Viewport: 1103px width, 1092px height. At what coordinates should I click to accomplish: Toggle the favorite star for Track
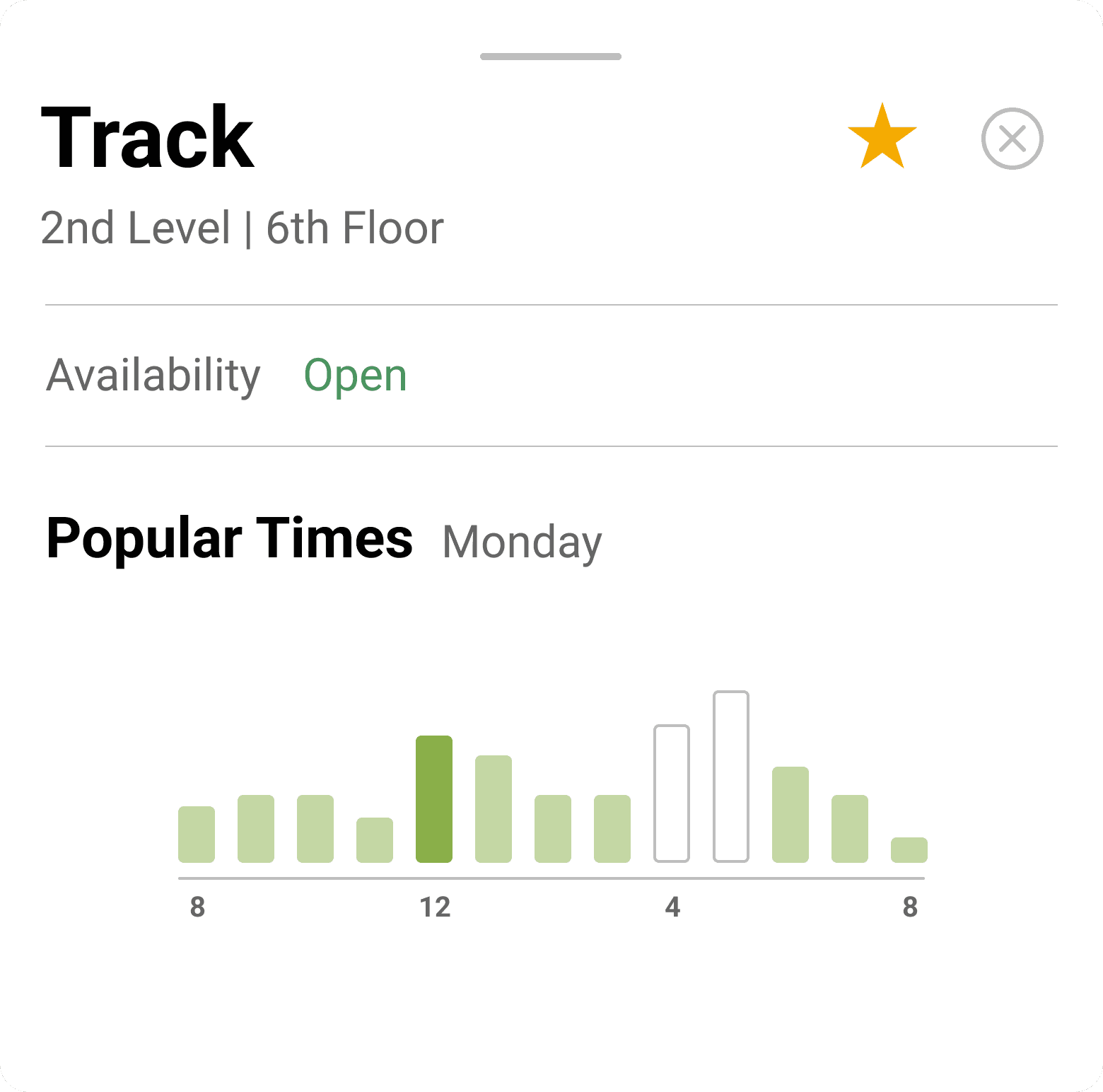tap(882, 136)
